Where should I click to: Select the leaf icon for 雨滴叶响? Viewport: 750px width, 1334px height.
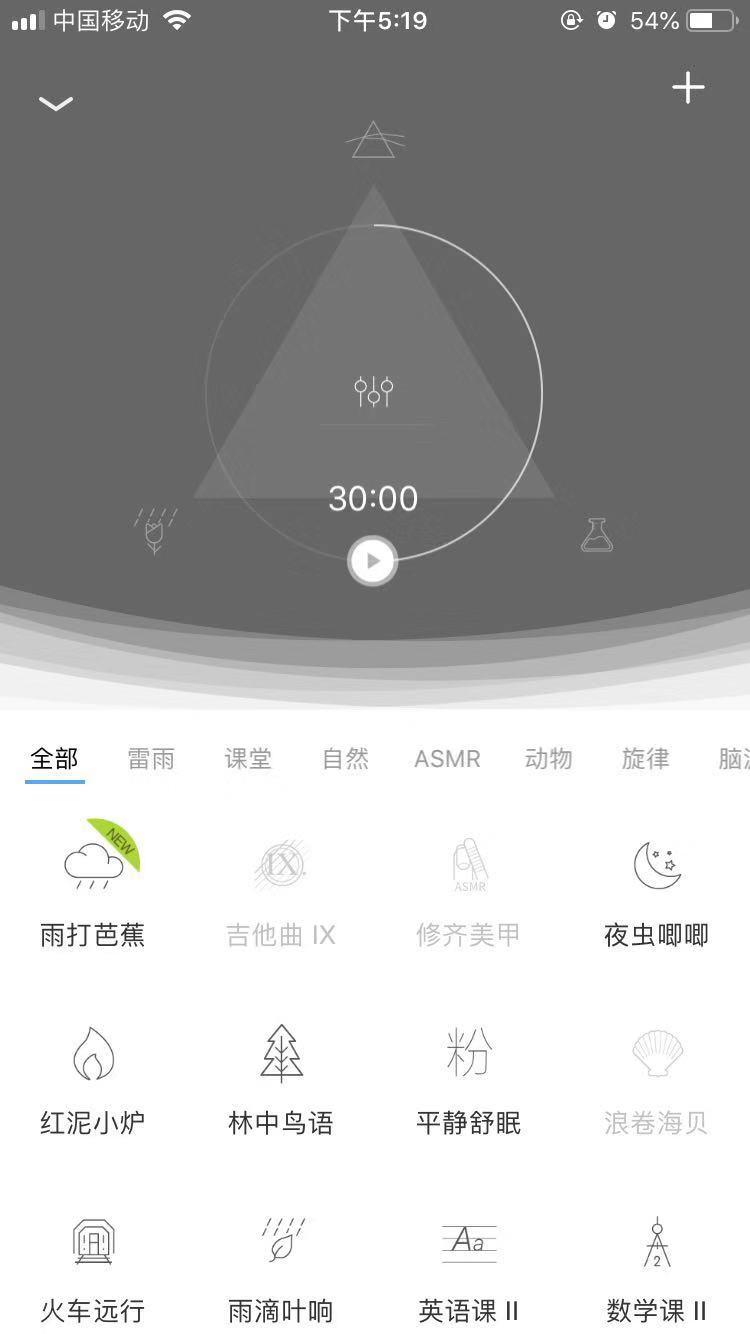280,1240
